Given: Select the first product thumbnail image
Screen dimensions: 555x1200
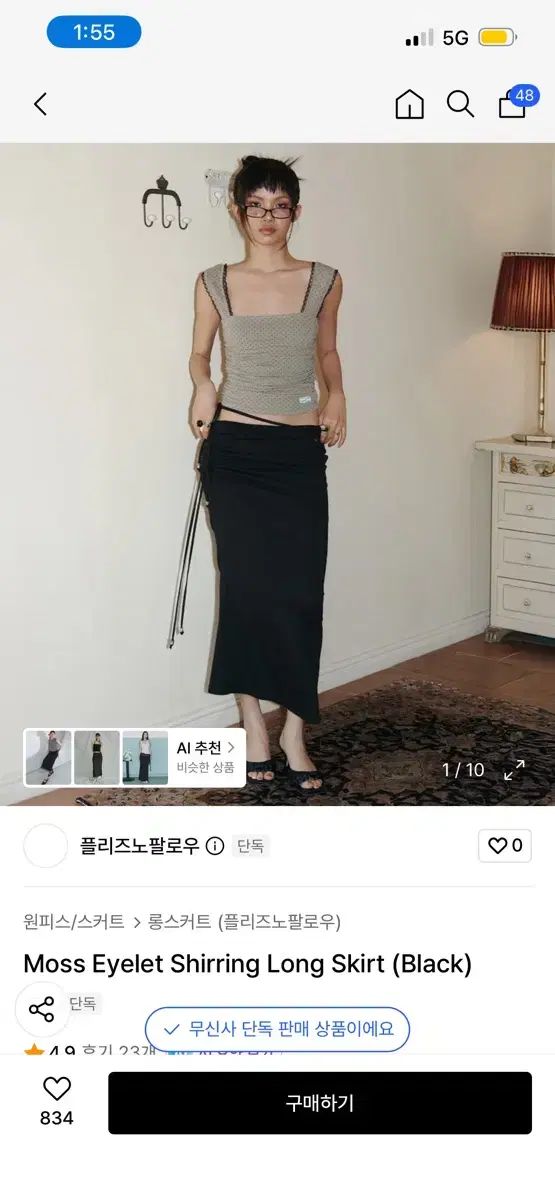Looking at the screenshot, I should tap(48, 757).
